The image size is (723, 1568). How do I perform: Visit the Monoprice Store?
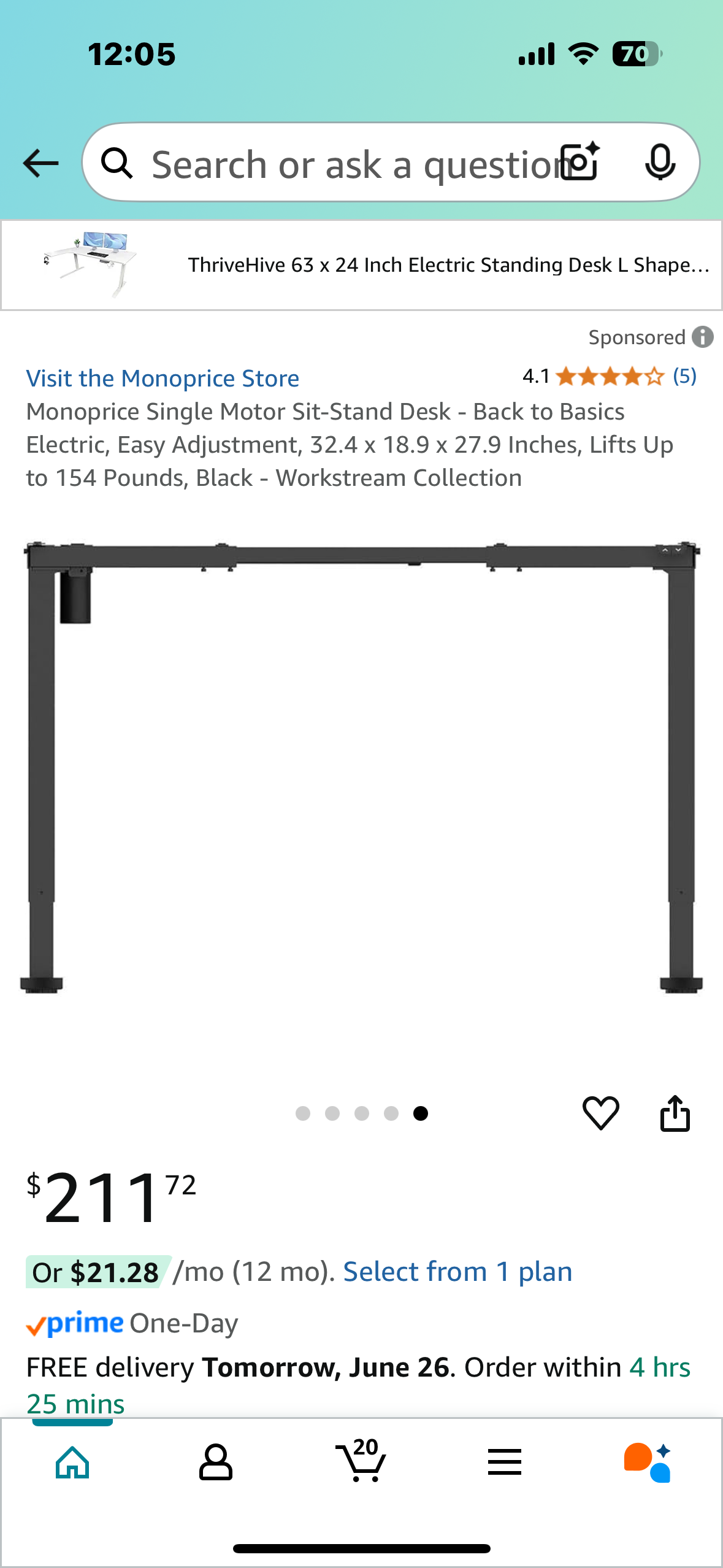point(163,379)
